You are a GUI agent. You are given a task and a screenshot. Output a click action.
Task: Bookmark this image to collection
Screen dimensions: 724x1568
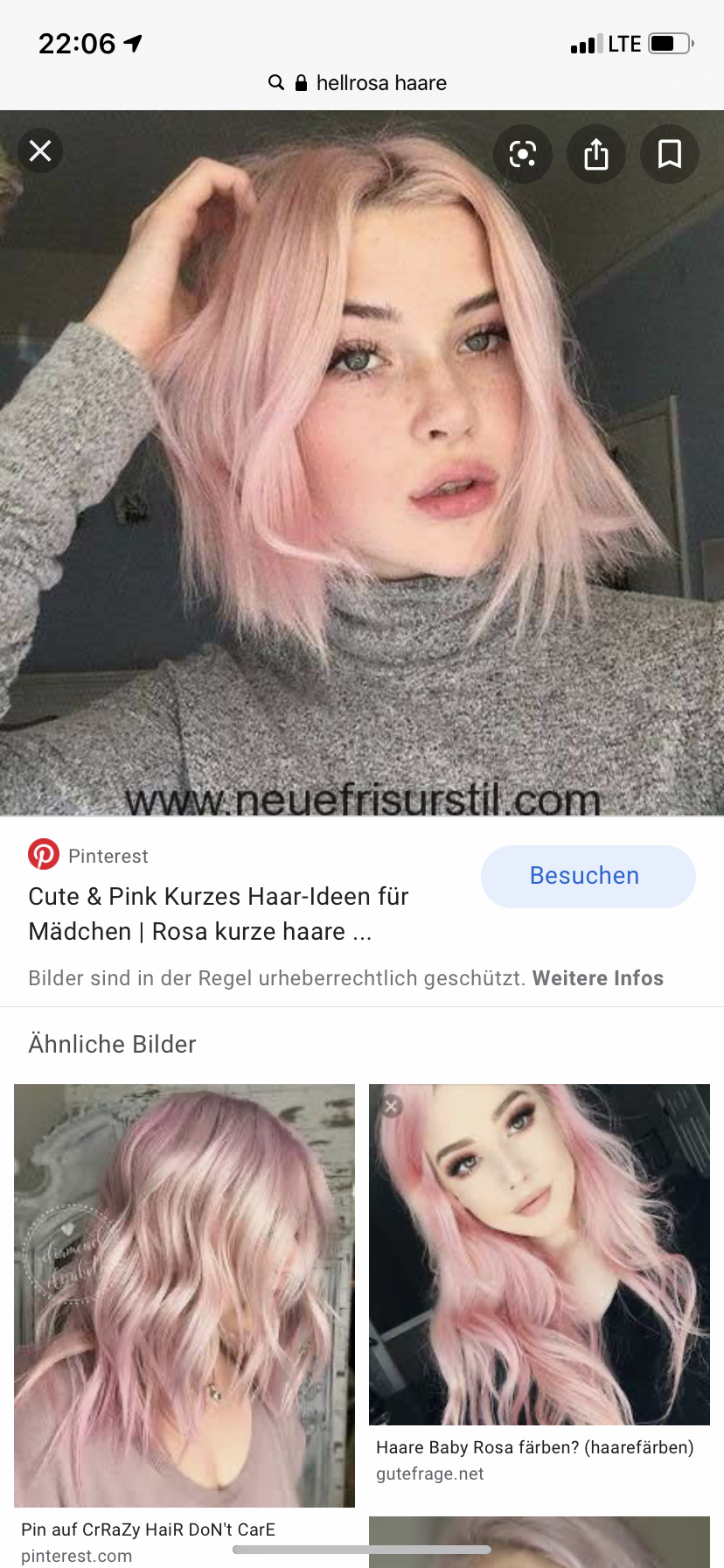pos(670,155)
